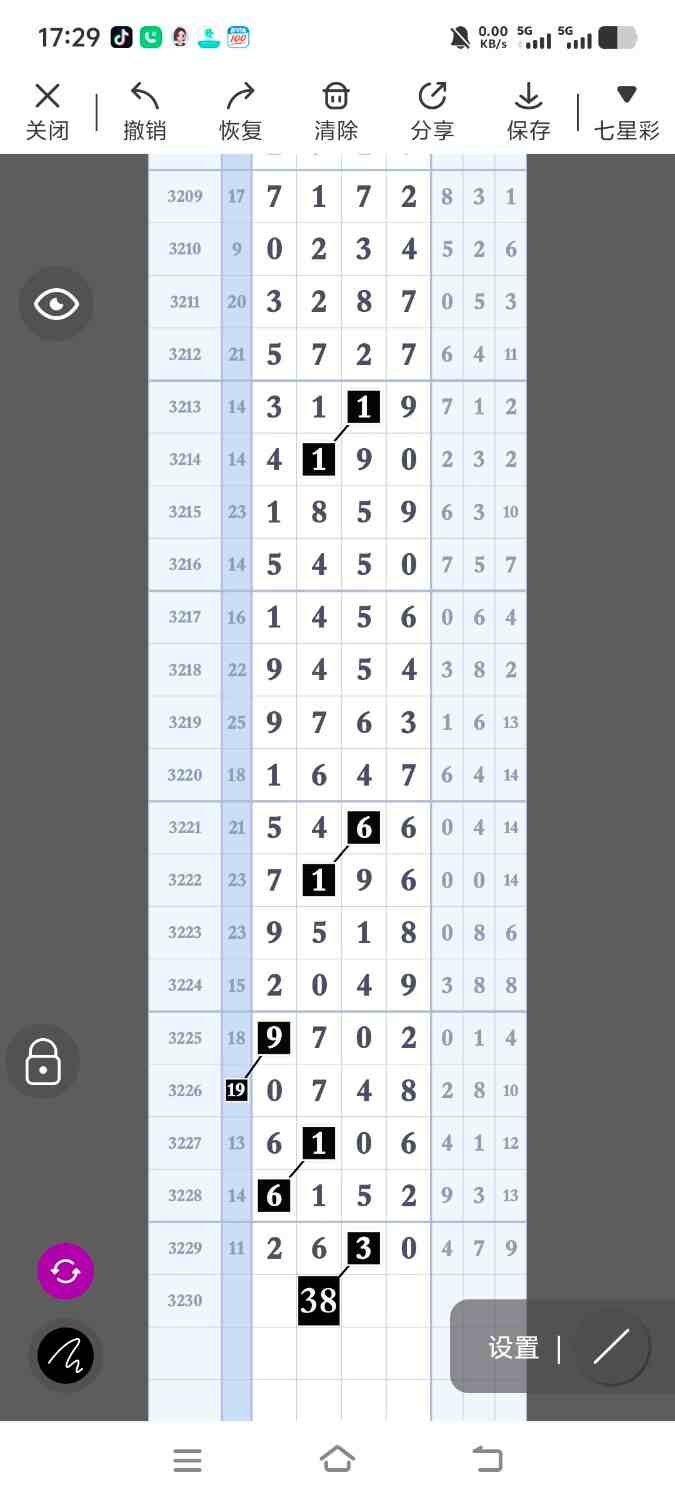Redo the undone action
The image size is (675, 1500).
point(241,111)
